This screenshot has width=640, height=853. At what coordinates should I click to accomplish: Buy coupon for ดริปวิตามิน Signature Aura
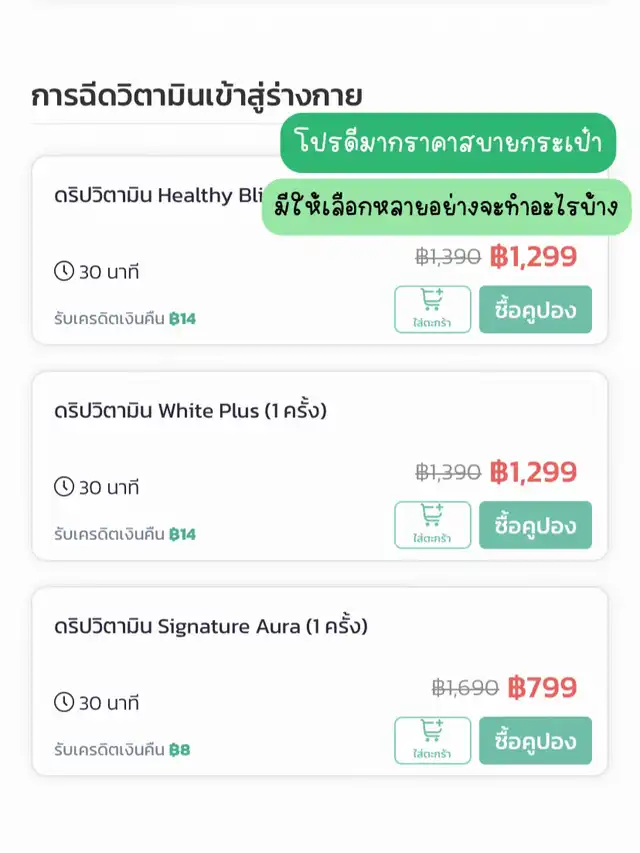535,741
